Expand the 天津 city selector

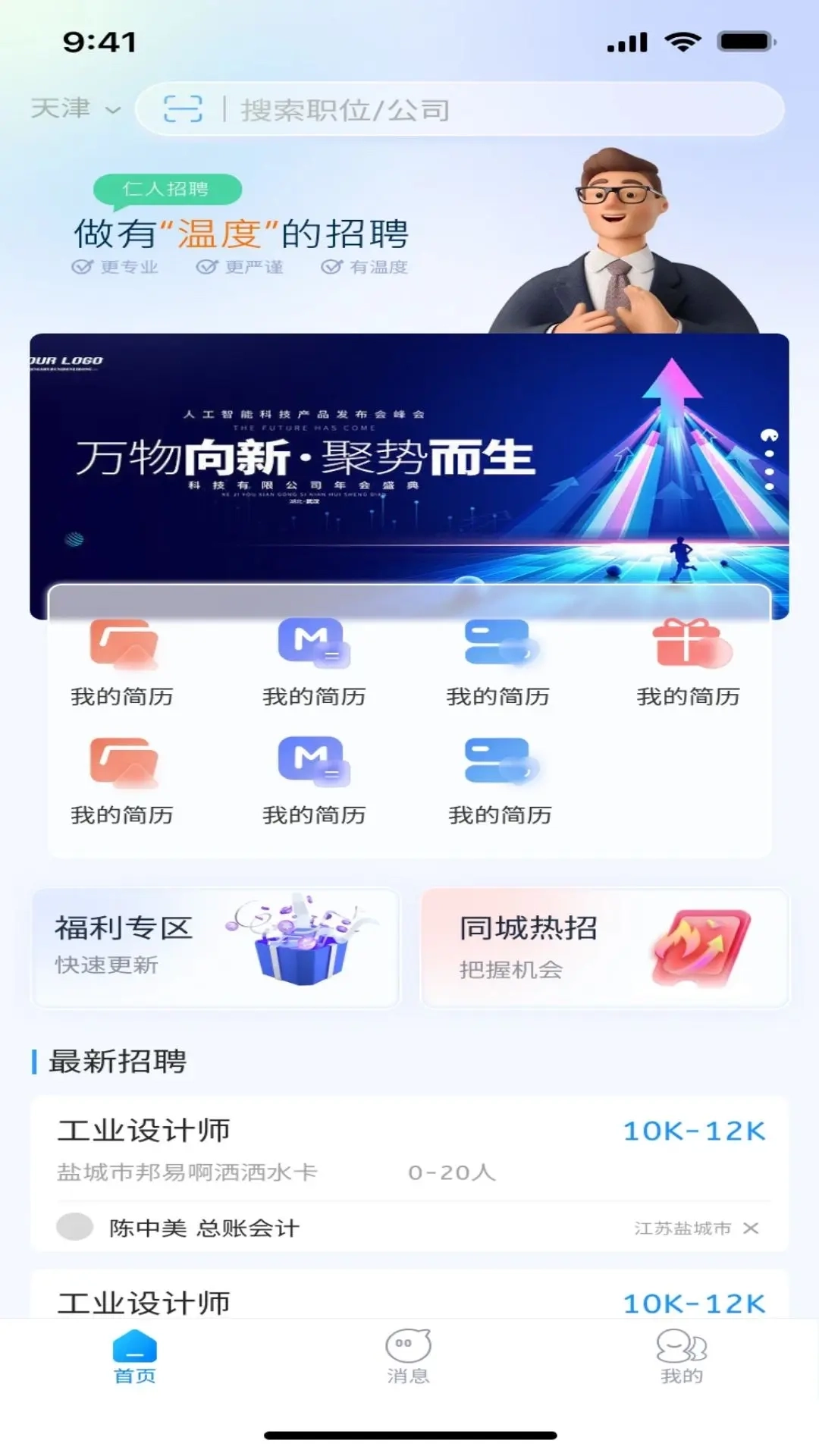pyautogui.click(x=72, y=108)
